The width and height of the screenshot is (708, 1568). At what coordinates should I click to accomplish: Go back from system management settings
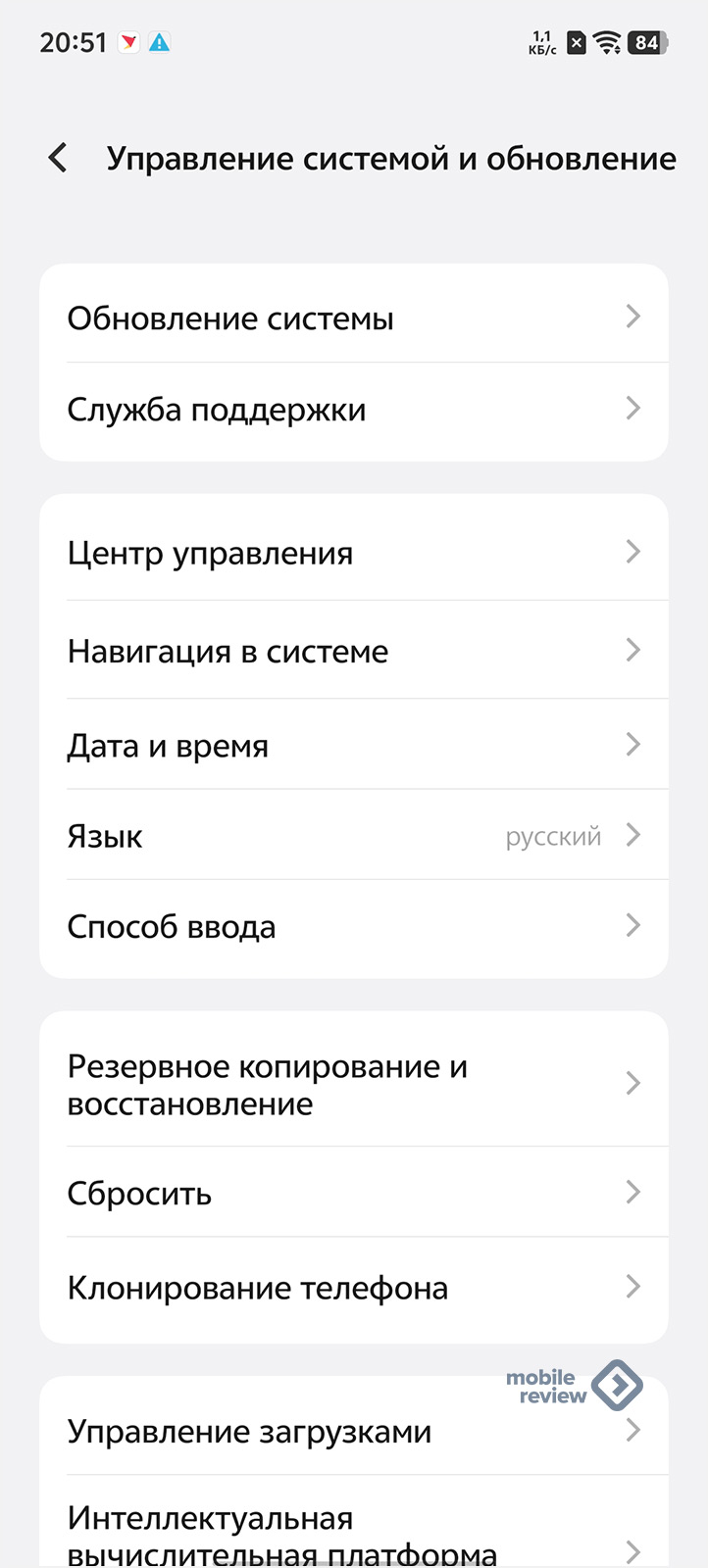58,158
